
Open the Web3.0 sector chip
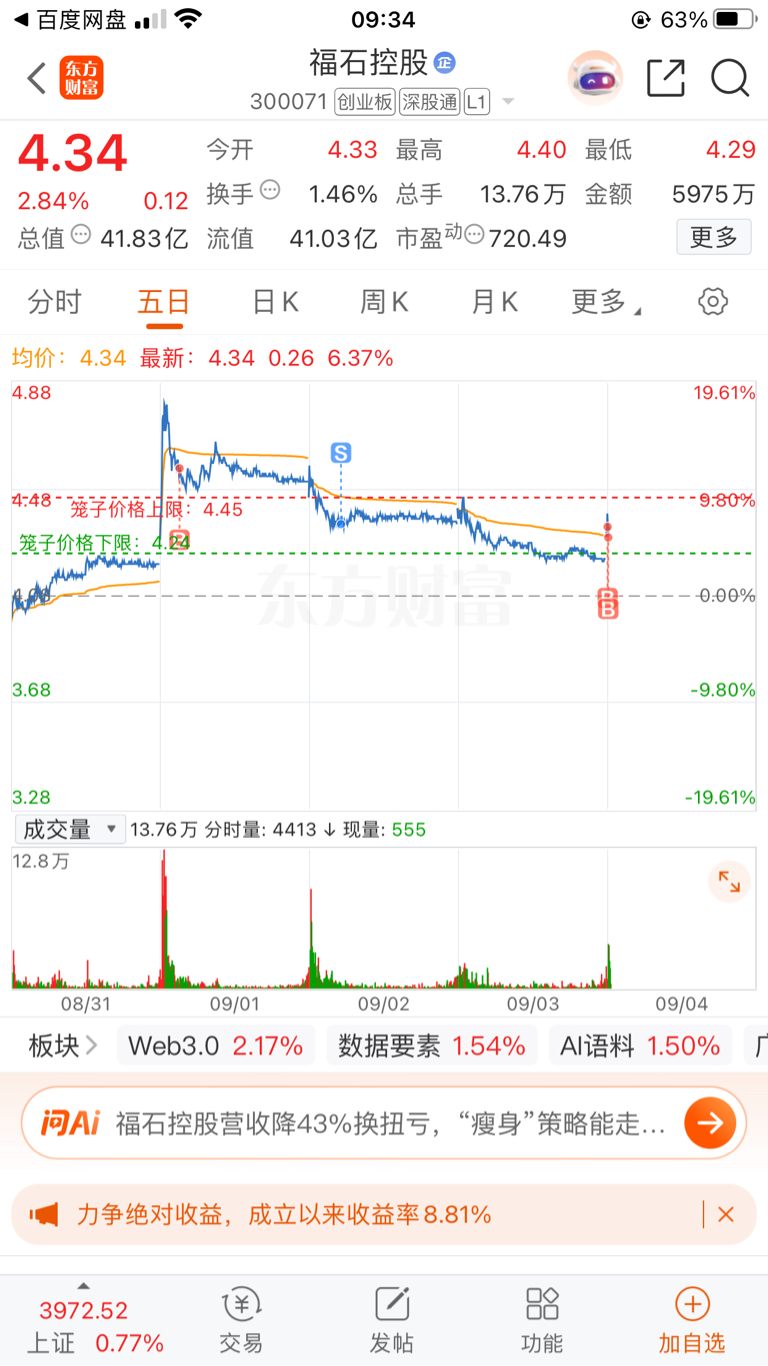click(216, 1046)
